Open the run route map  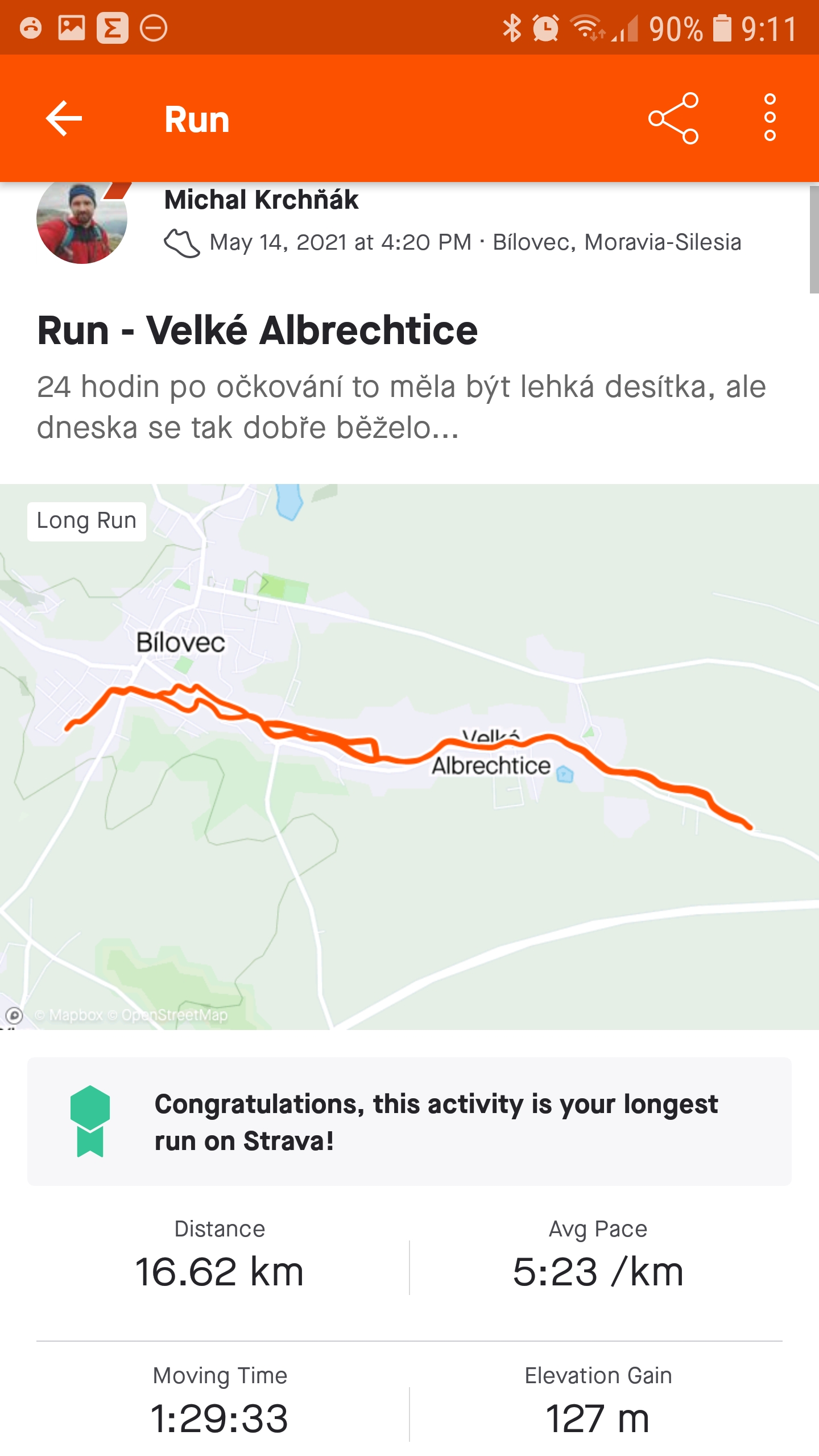pyautogui.click(x=409, y=756)
